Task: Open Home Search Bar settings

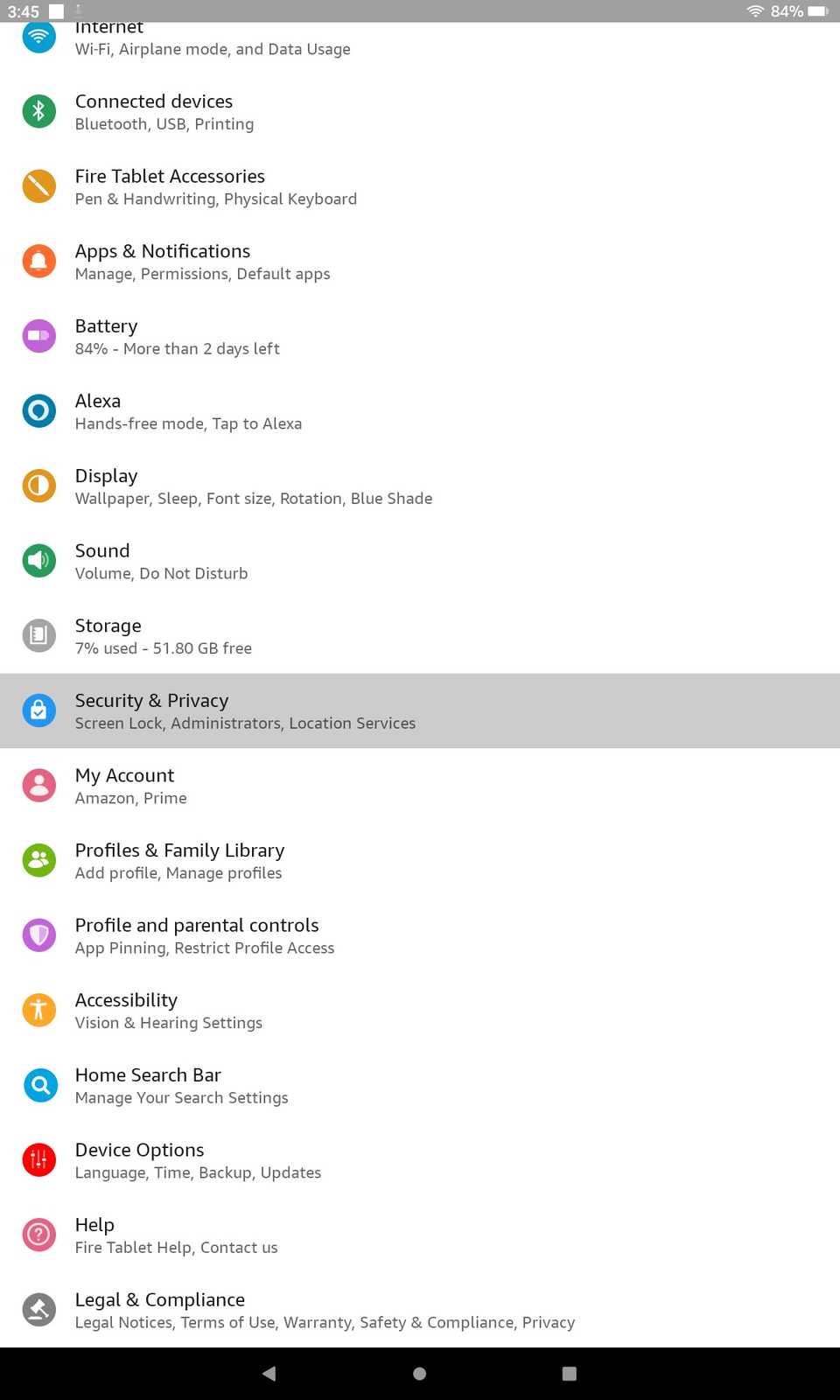Action: 181,1085
